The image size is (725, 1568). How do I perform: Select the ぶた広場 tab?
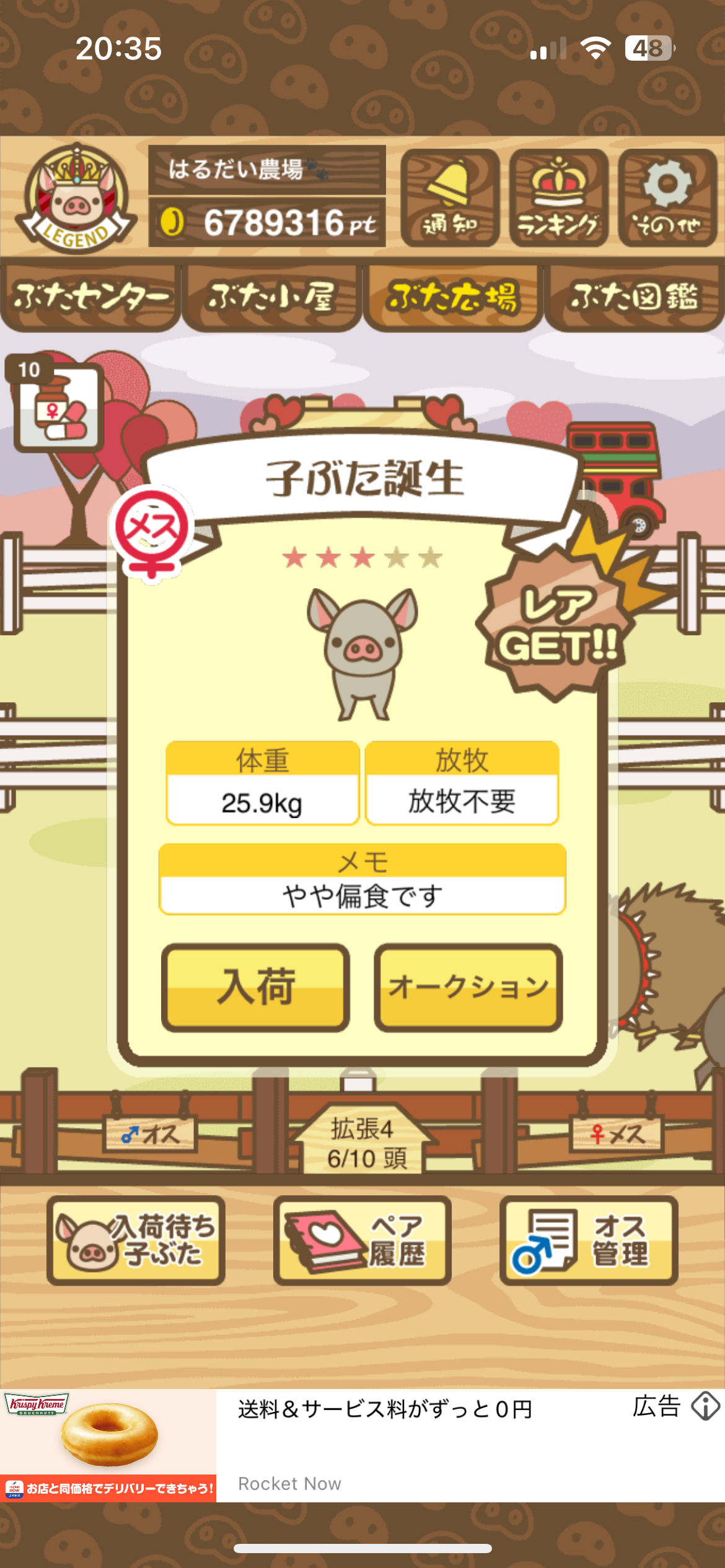pyautogui.click(x=453, y=298)
